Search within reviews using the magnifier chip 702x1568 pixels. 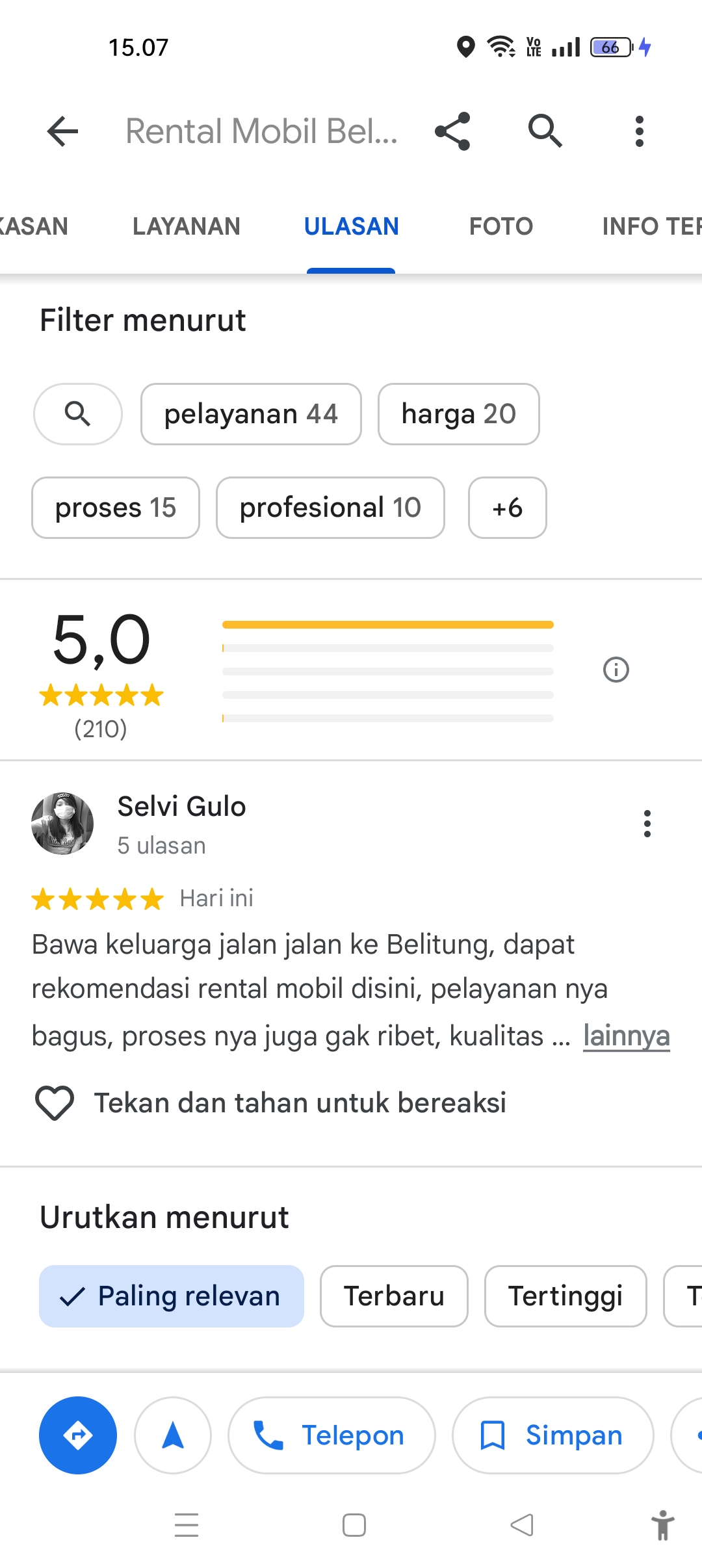pos(78,414)
